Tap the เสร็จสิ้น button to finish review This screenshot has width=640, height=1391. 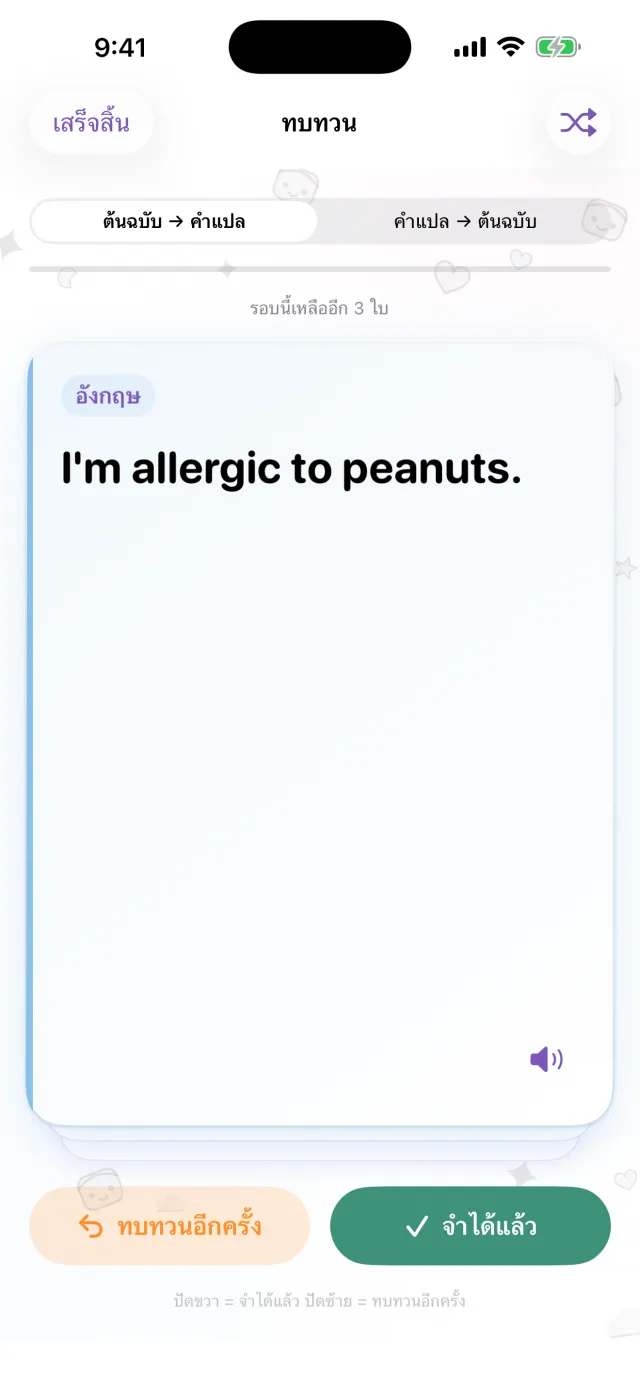click(x=91, y=123)
